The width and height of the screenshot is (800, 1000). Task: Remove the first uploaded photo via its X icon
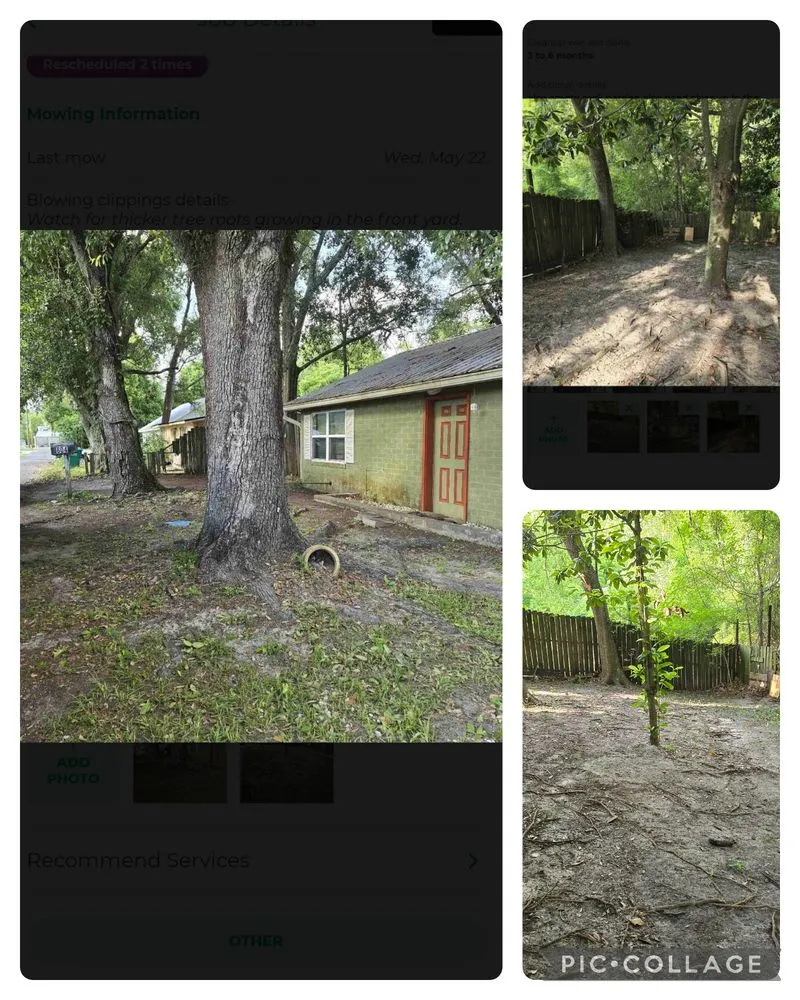[x=628, y=408]
